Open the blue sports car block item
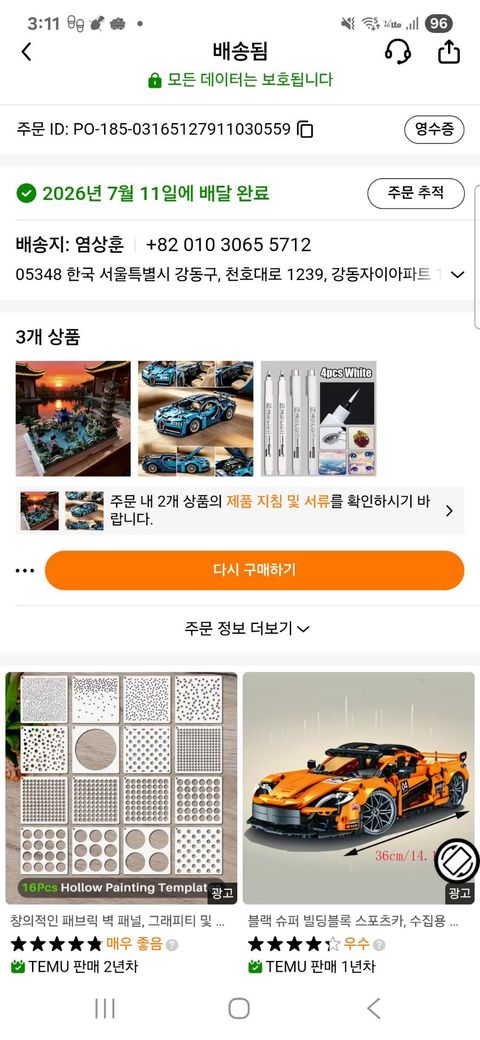The height and width of the screenshot is (1040, 480). click(196, 419)
